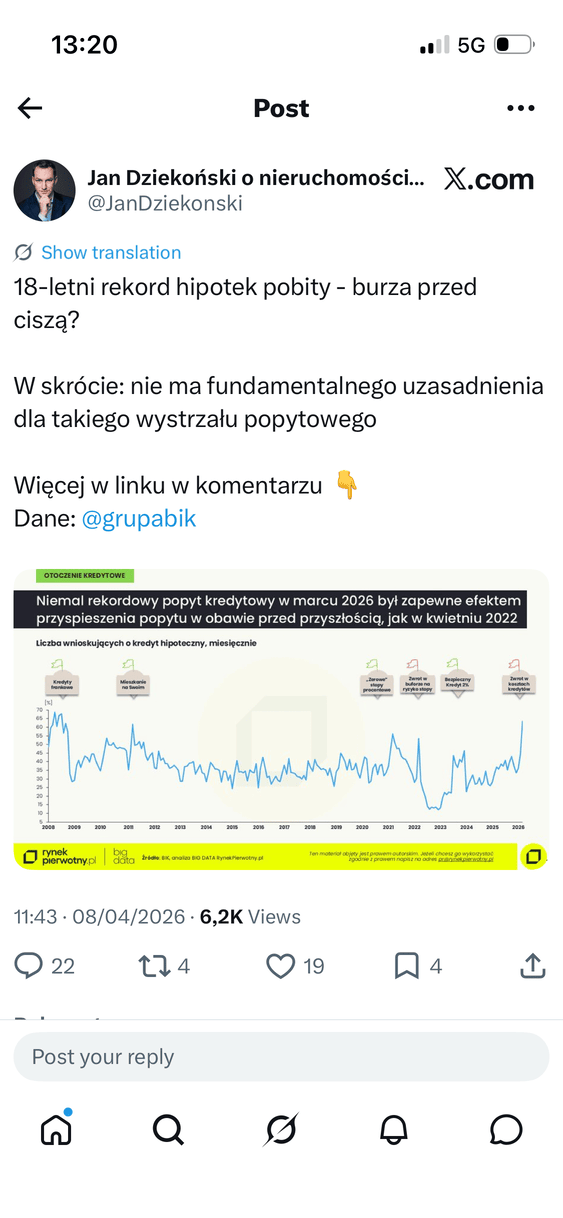Screen dimensions: 563x1218
Task: Tap Show translation link
Action: [x=111, y=252]
